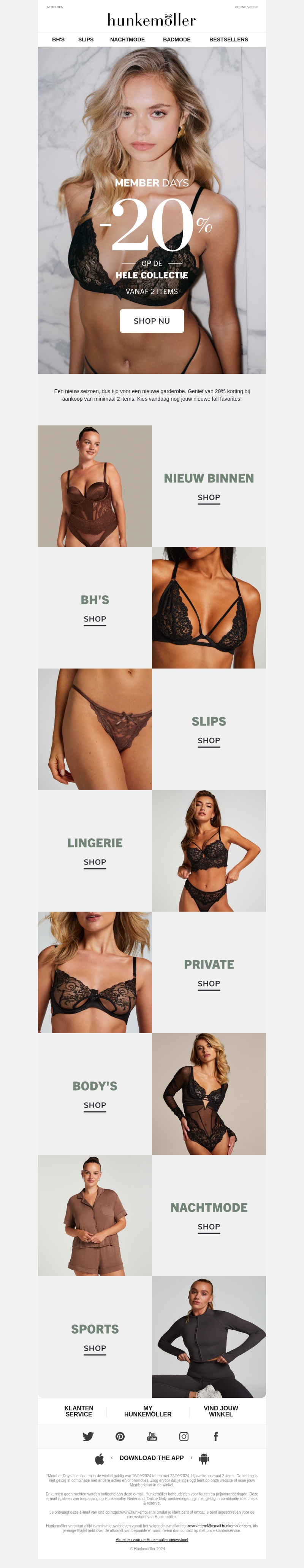Download the app from Apple store

point(100,1459)
